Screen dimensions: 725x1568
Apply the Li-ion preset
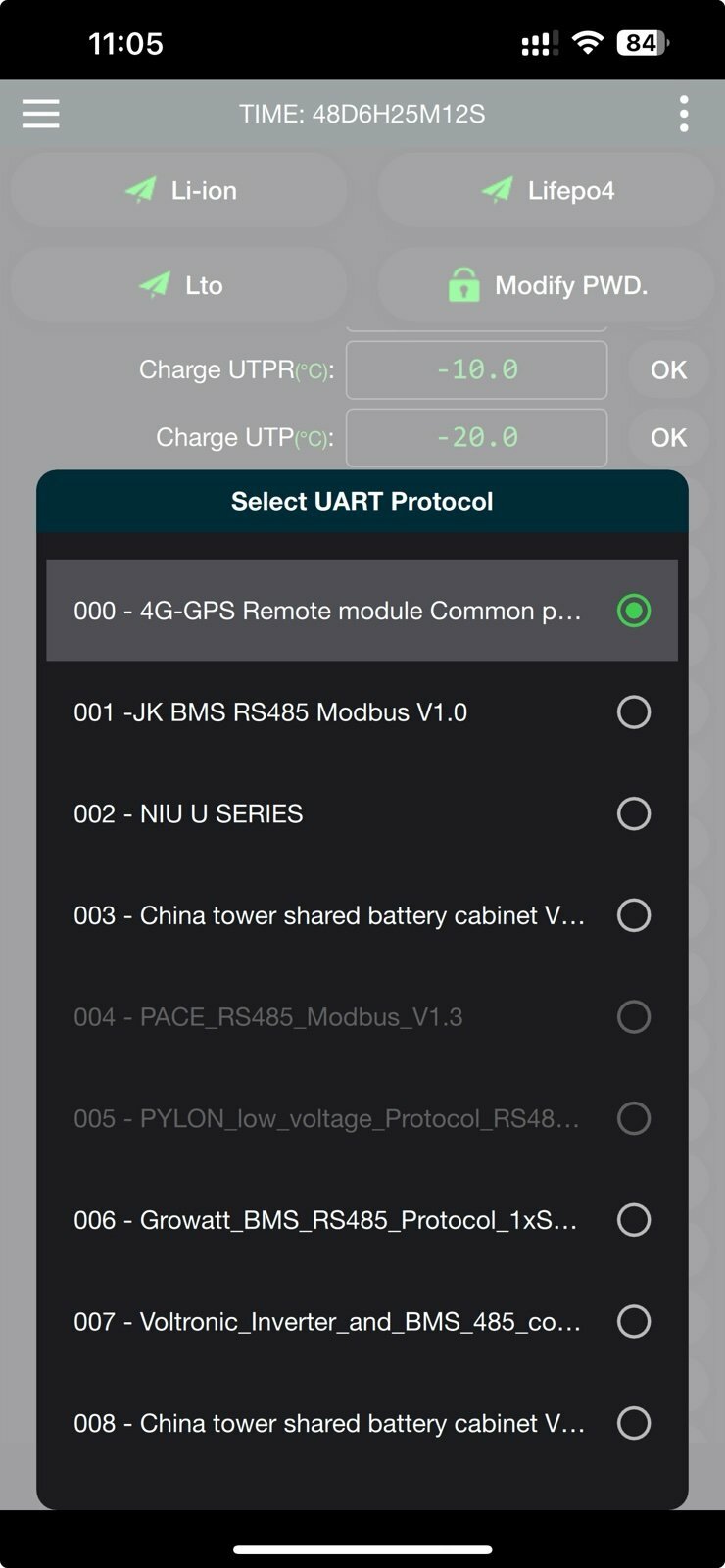point(179,190)
